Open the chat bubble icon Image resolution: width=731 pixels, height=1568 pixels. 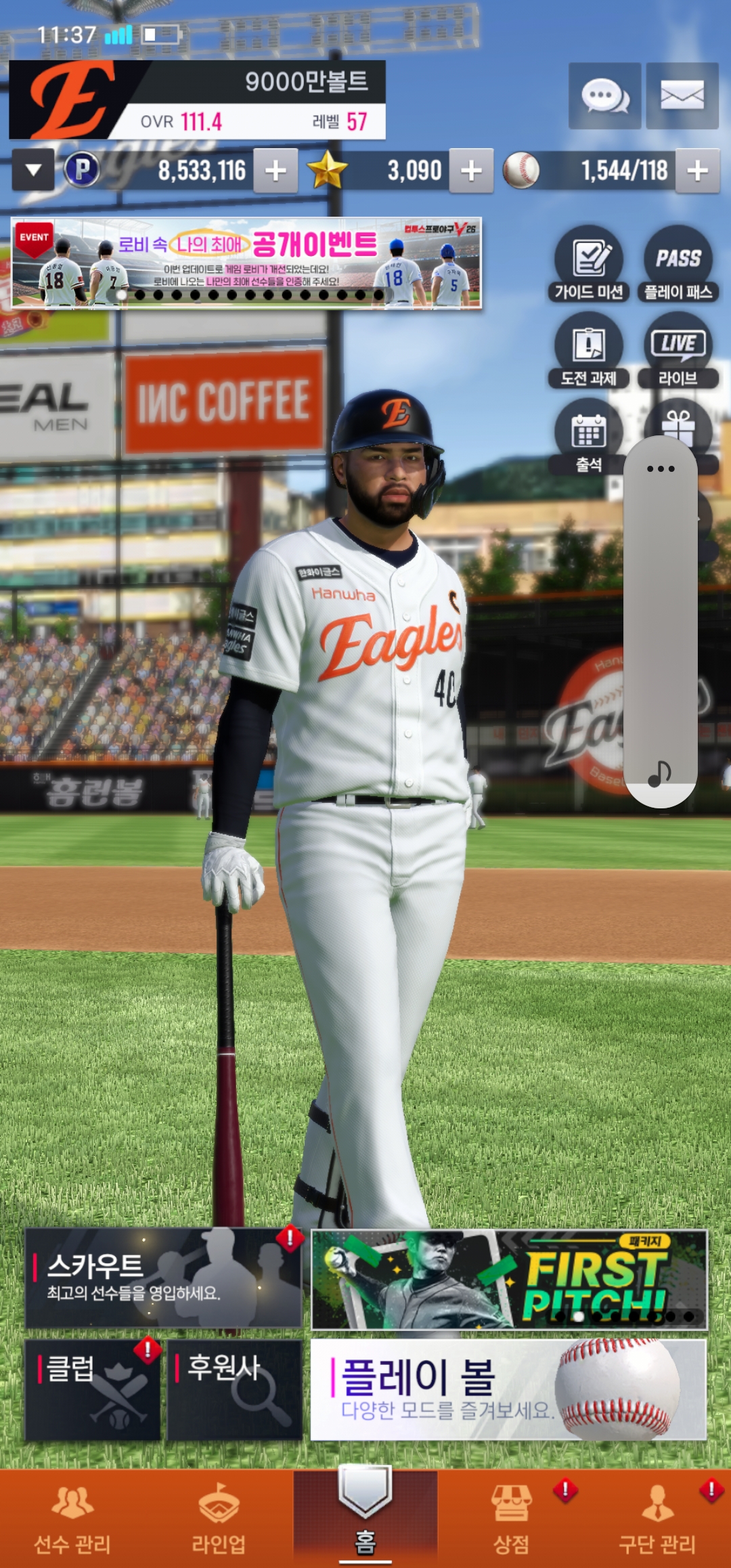pos(604,95)
